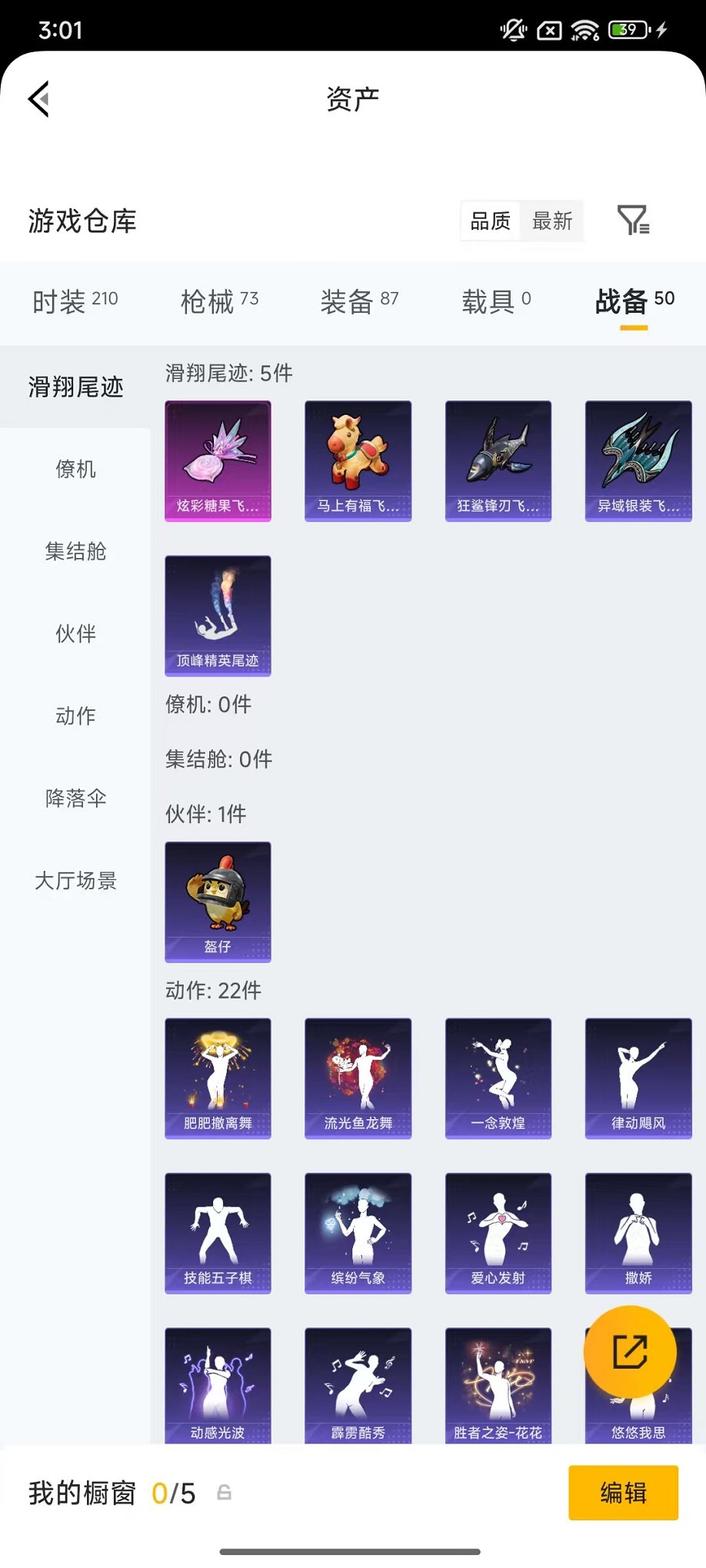Tap the lock icon beside 我的橱窗
Viewport: 706px width, 1568px height.
(224, 1492)
